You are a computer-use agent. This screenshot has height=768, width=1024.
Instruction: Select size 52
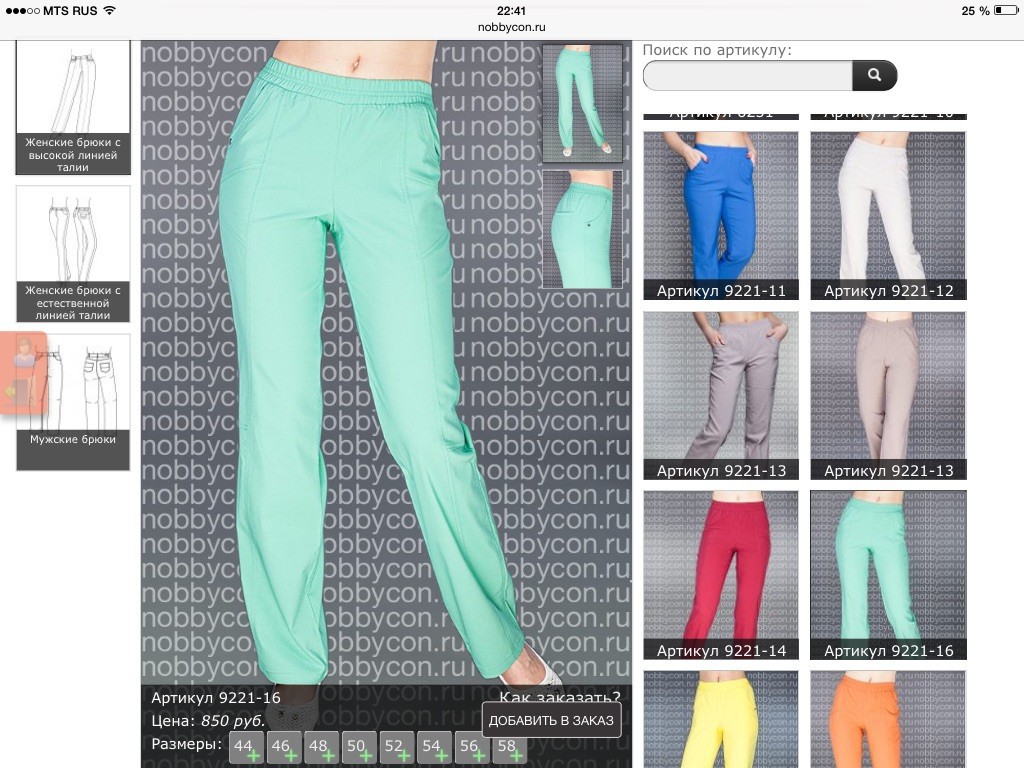tap(396, 747)
